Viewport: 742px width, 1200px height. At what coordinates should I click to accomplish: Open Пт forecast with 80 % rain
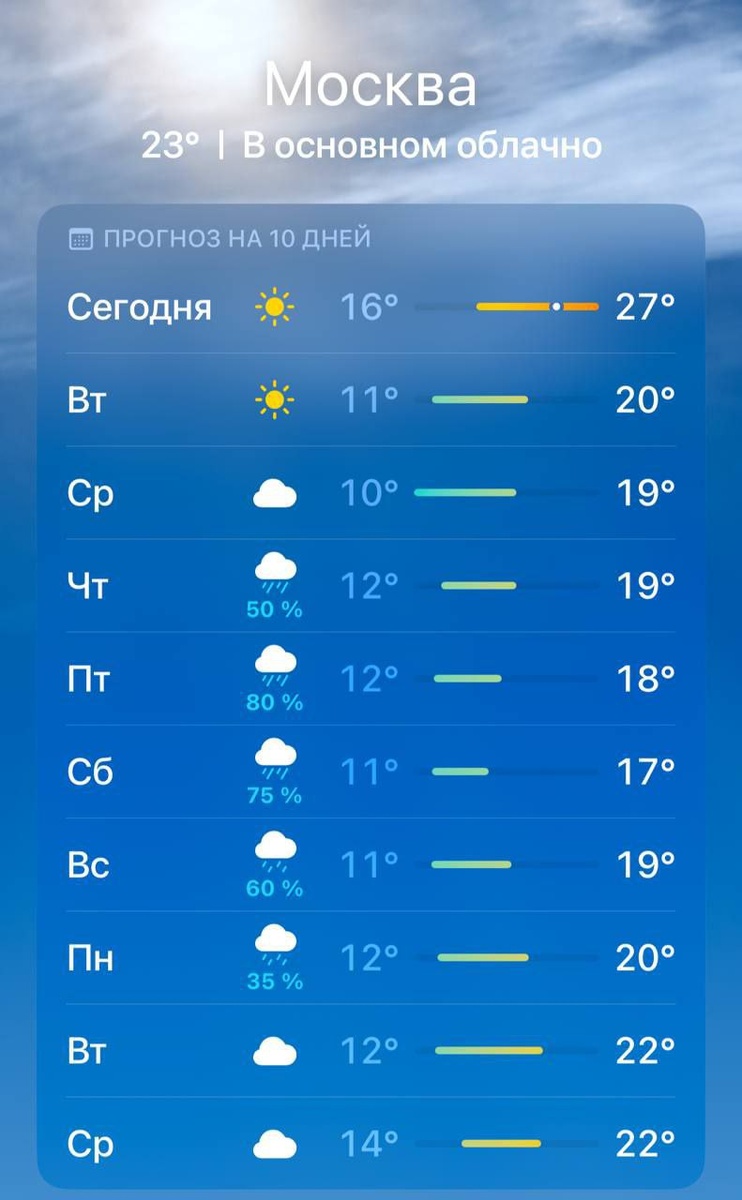[370, 679]
